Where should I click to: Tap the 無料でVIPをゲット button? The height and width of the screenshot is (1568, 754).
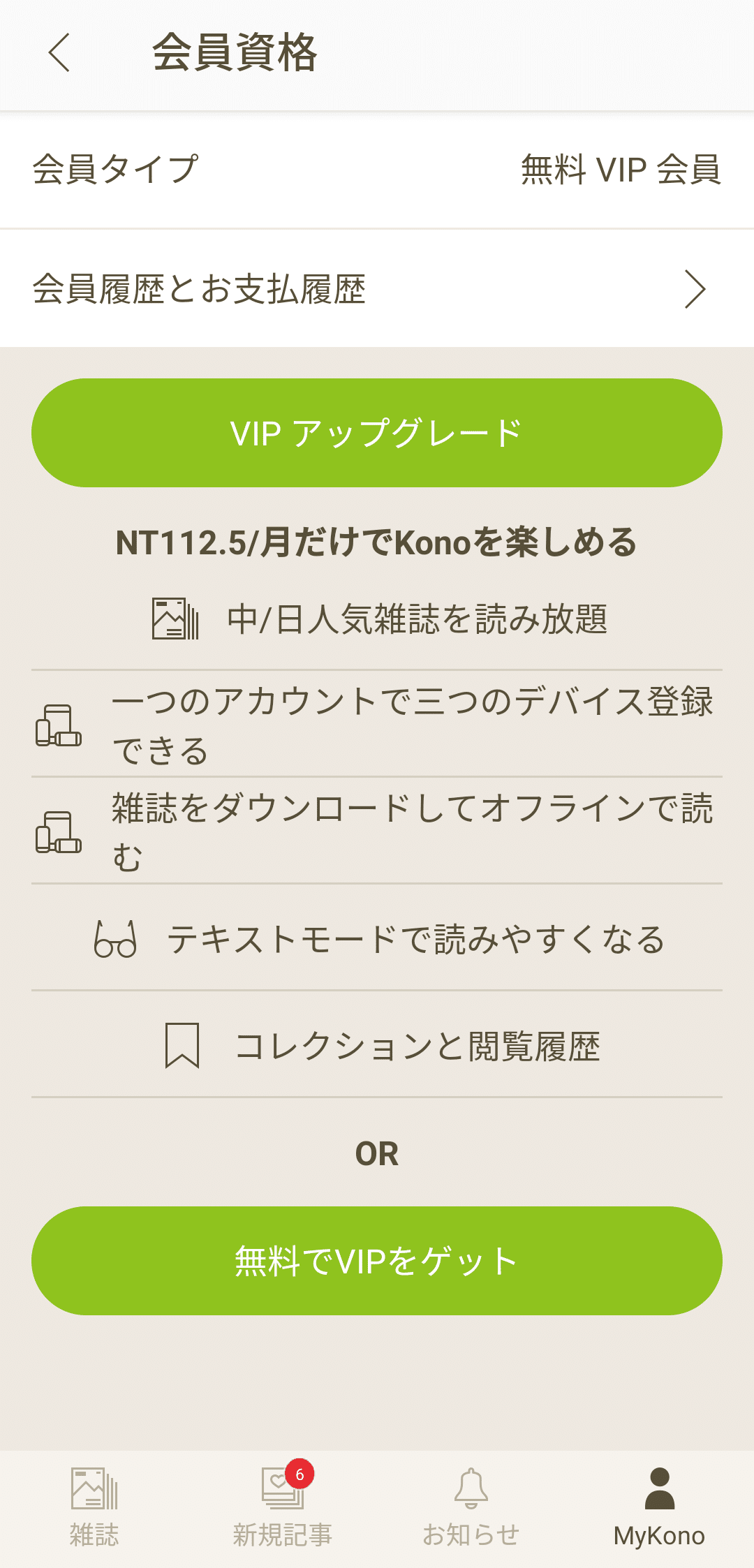point(377,1261)
